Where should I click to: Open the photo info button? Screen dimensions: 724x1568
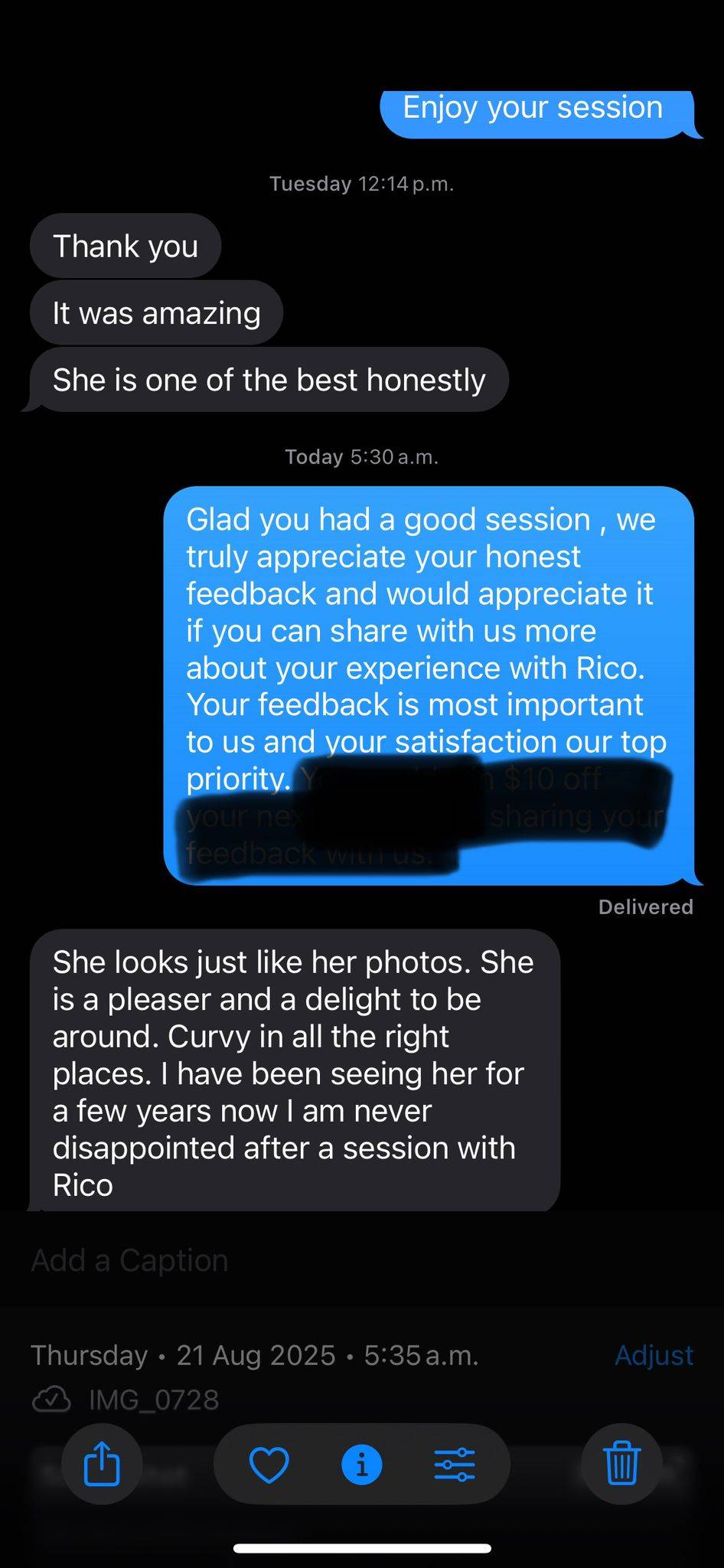pyautogui.click(x=362, y=1465)
